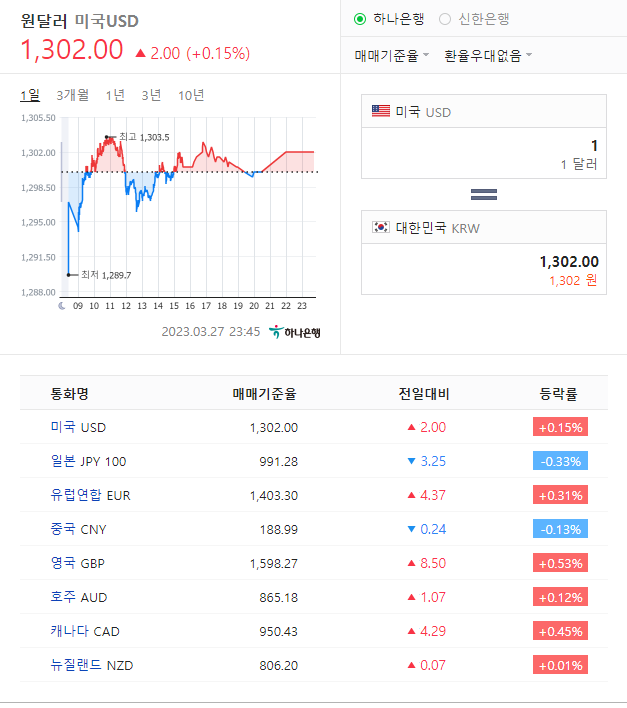The height and width of the screenshot is (708, 627).
Task: Switch chart to 3년 period
Action: pos(151,95)
